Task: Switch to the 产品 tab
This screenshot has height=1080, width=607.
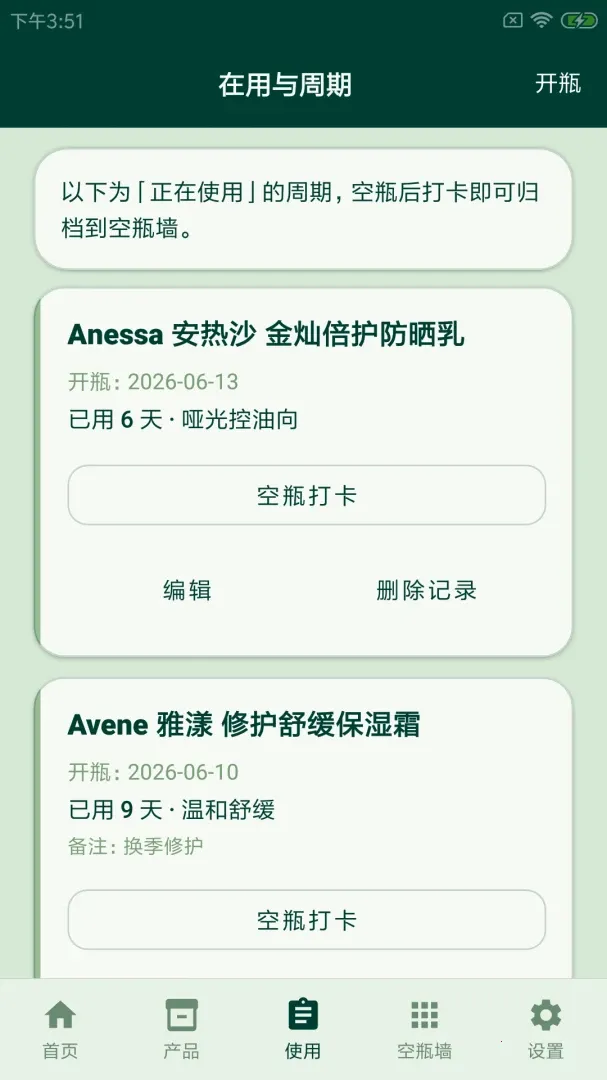Action: tap(181, 1029)
